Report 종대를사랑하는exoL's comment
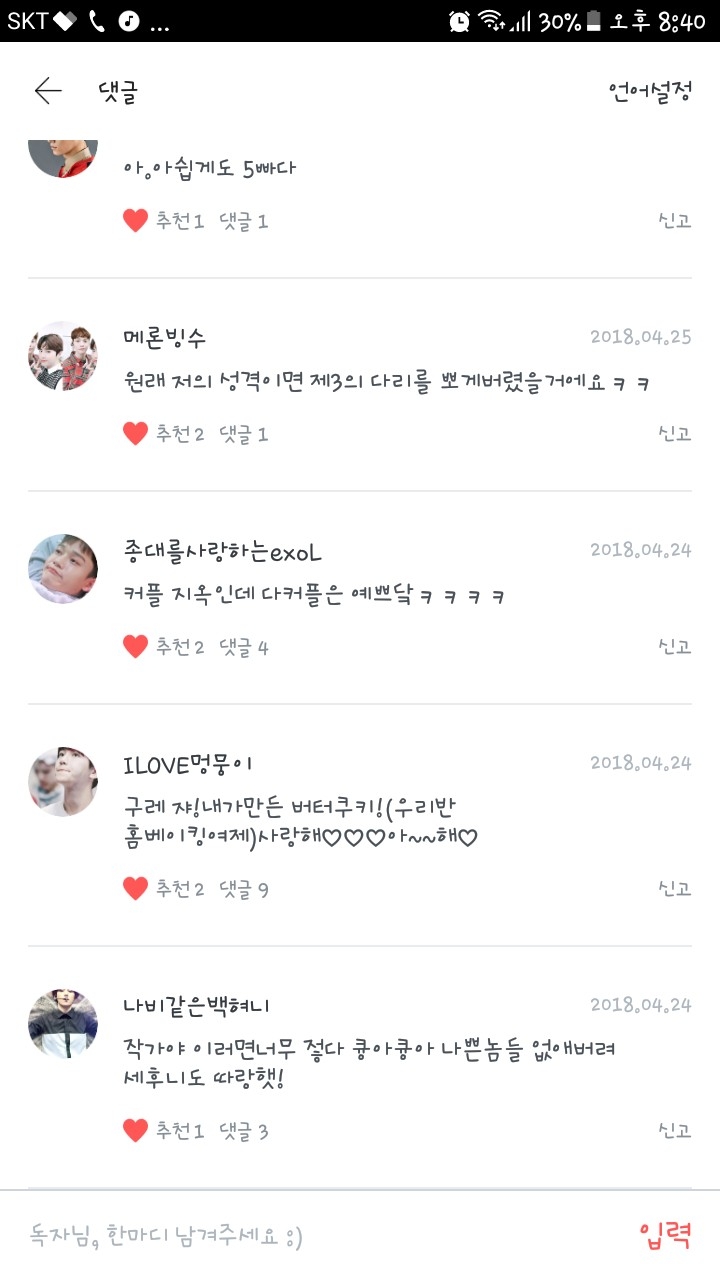The width and height of the screenshot is (720, 1280). click(674, 647)
